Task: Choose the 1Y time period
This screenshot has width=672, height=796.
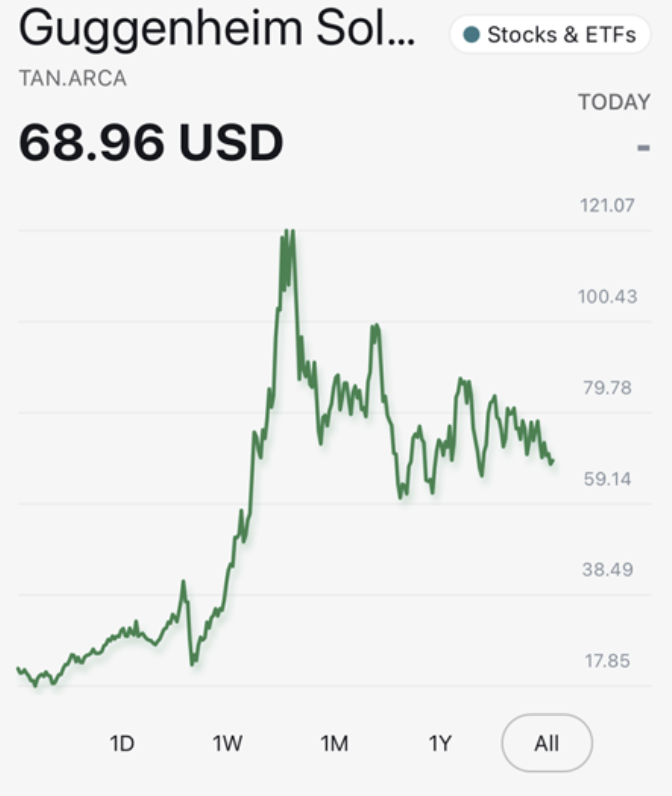Action: 440,743
